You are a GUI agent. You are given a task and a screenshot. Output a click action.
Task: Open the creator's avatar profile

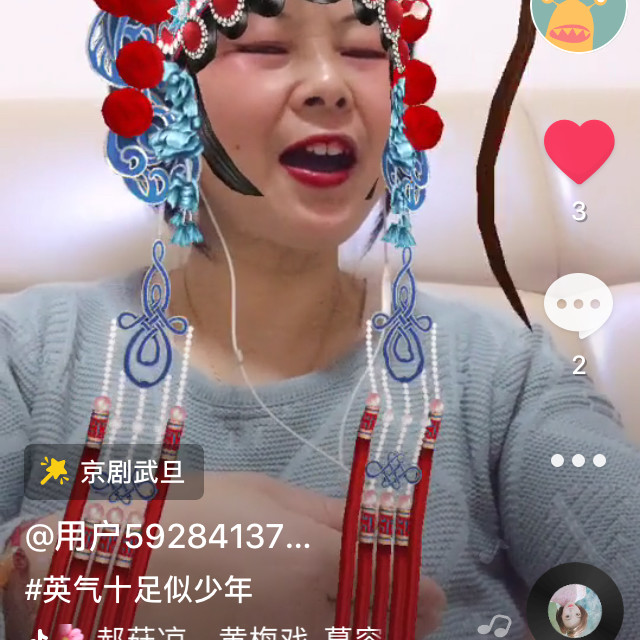tap(578, 20)
